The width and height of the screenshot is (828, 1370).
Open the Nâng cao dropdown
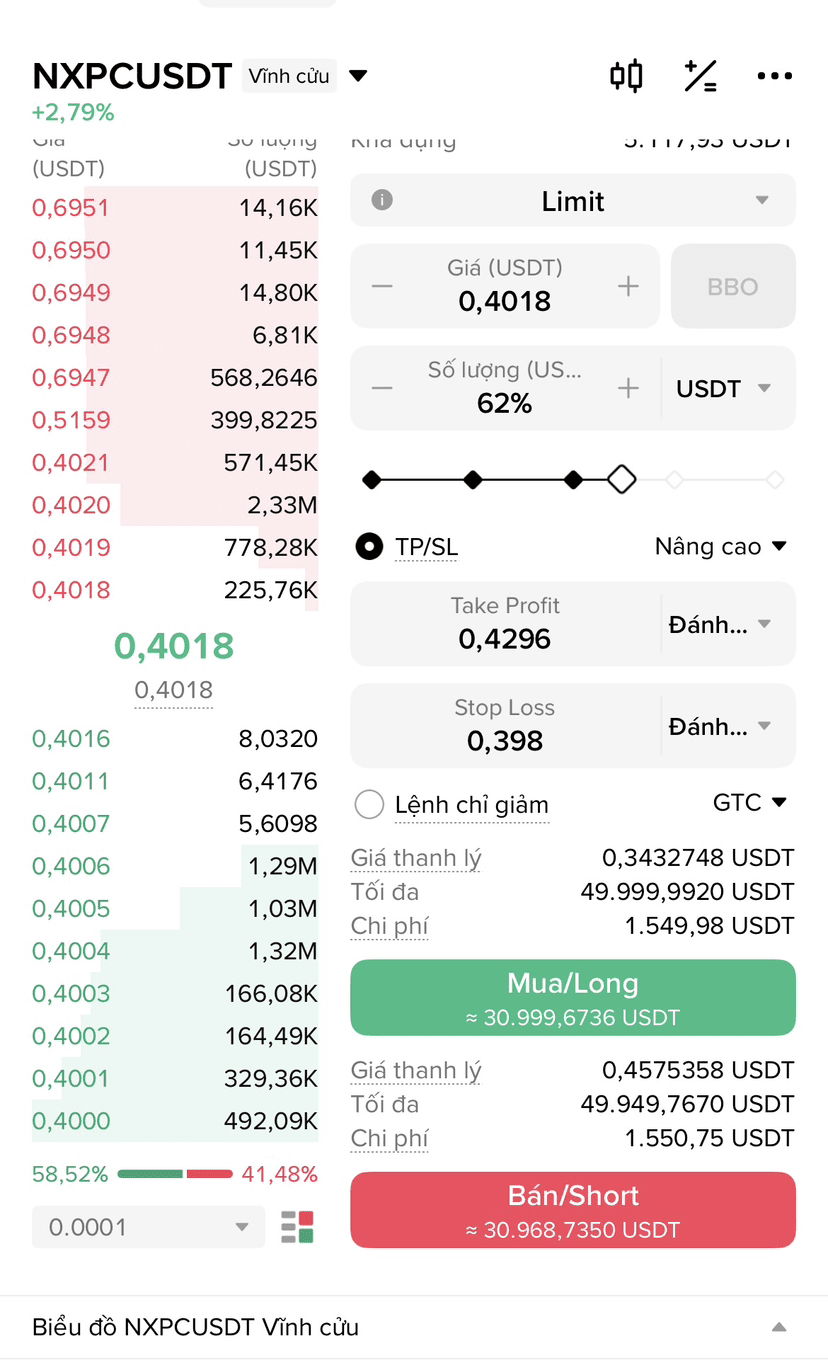tap(721, 547)
